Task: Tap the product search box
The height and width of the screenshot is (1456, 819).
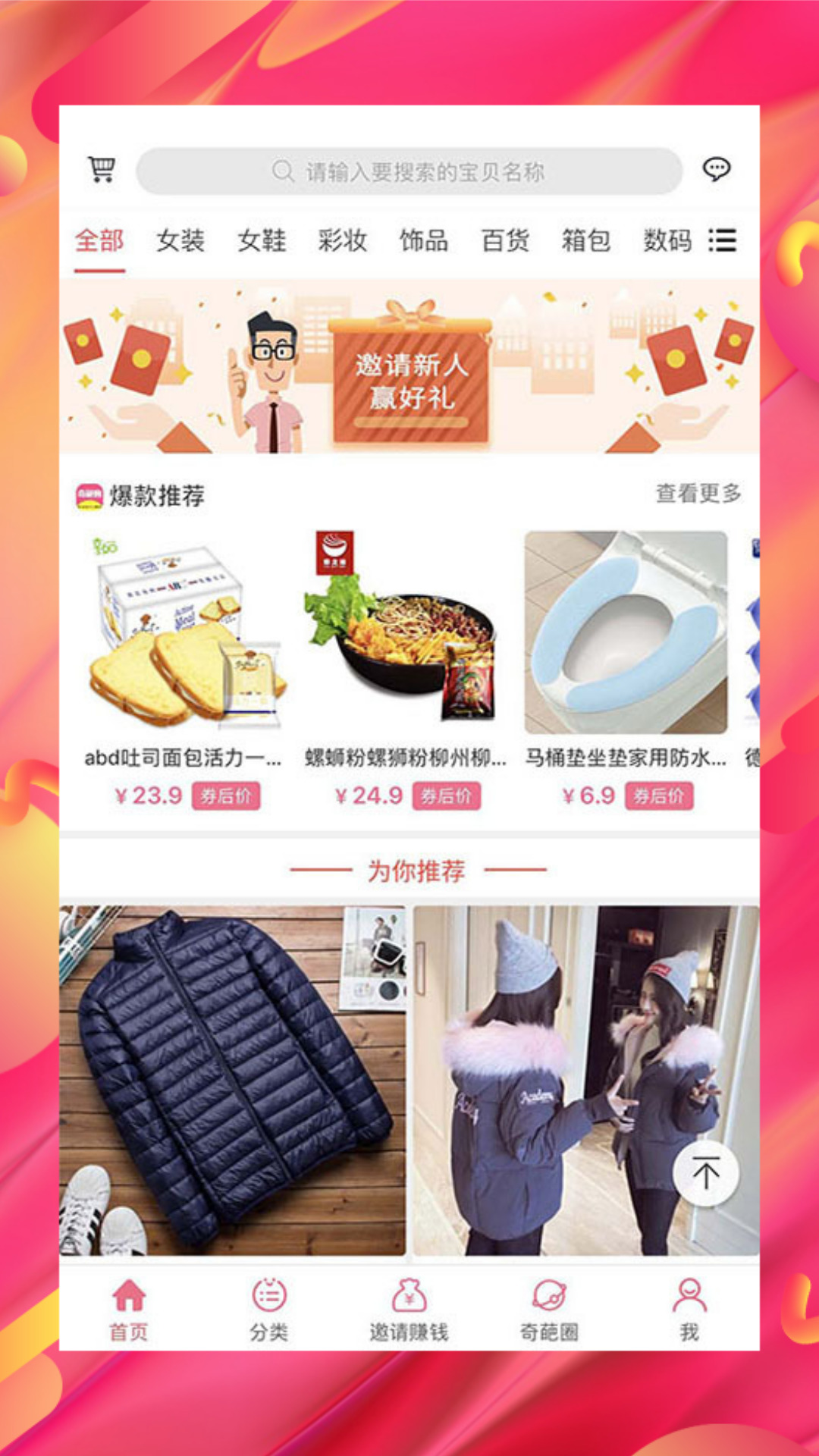Action: (409, 171)
